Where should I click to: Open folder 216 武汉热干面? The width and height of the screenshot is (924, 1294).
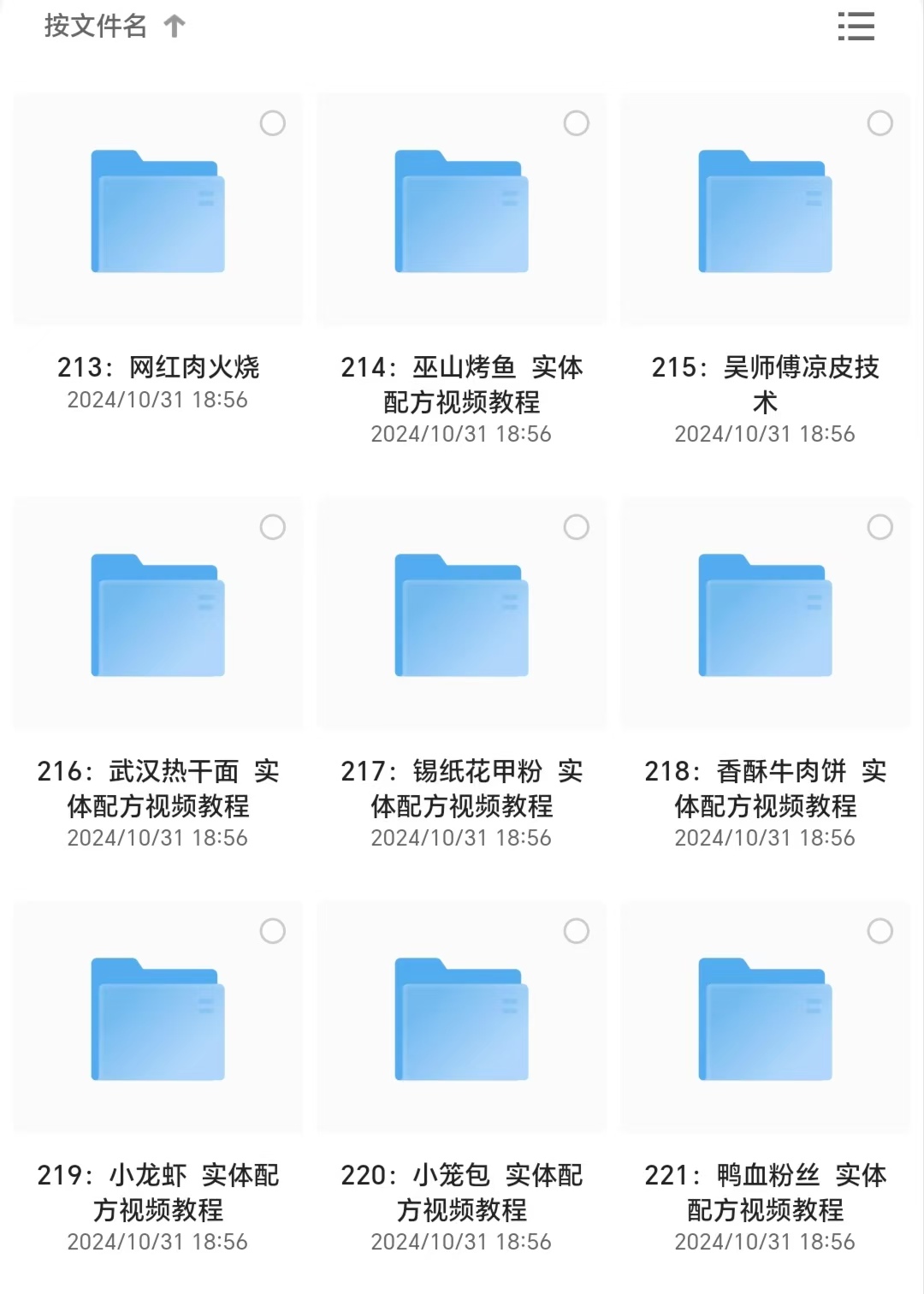(158, 616)
